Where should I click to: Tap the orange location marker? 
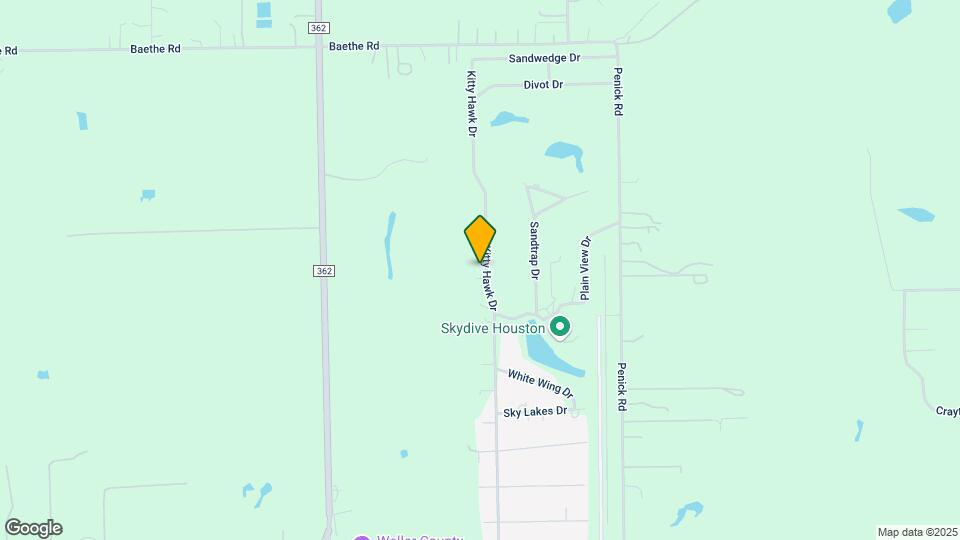480,238
